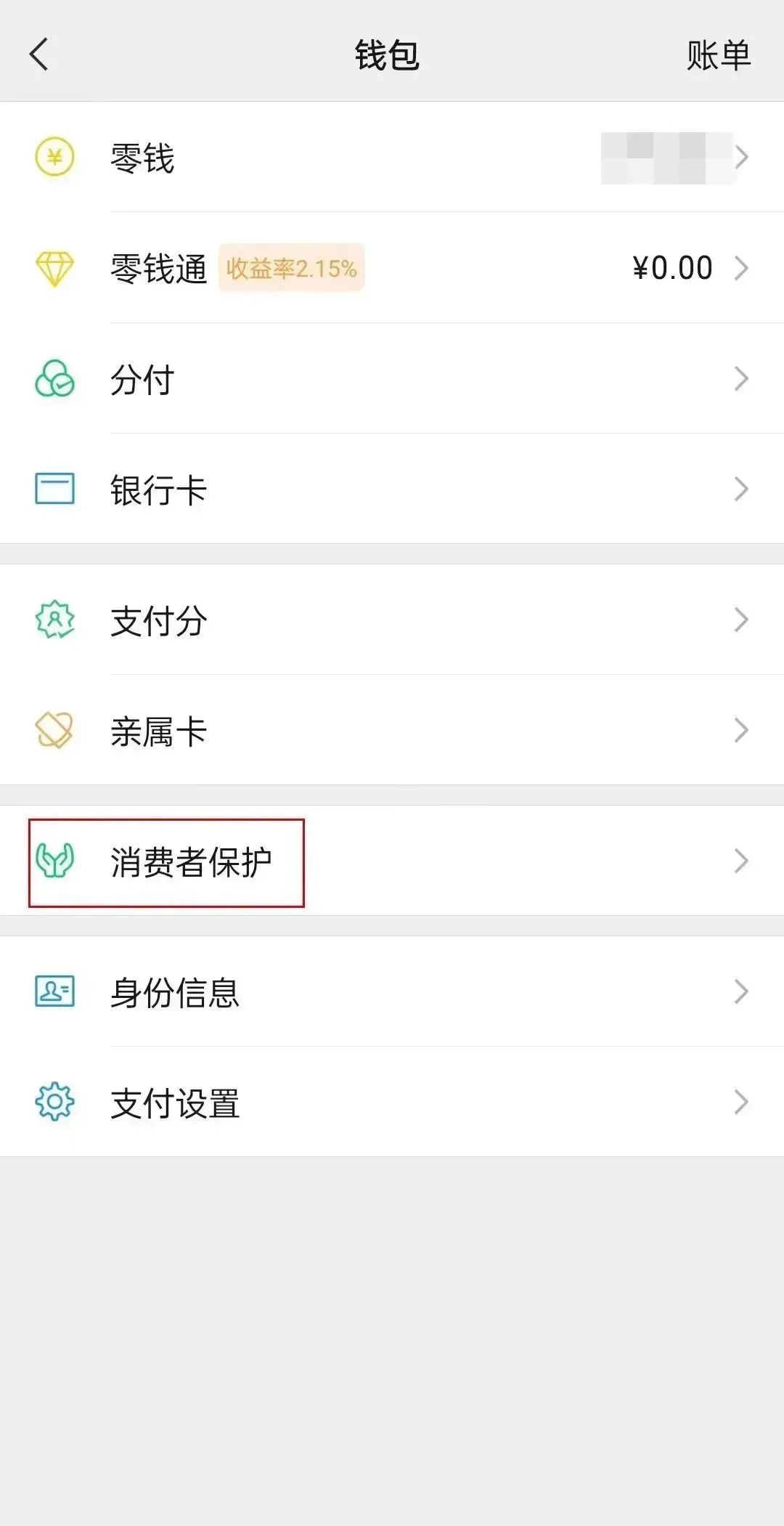Screen dimensions: 784x1526
Task: Open 账单 in the top bar
Action: tap(719, 55)
